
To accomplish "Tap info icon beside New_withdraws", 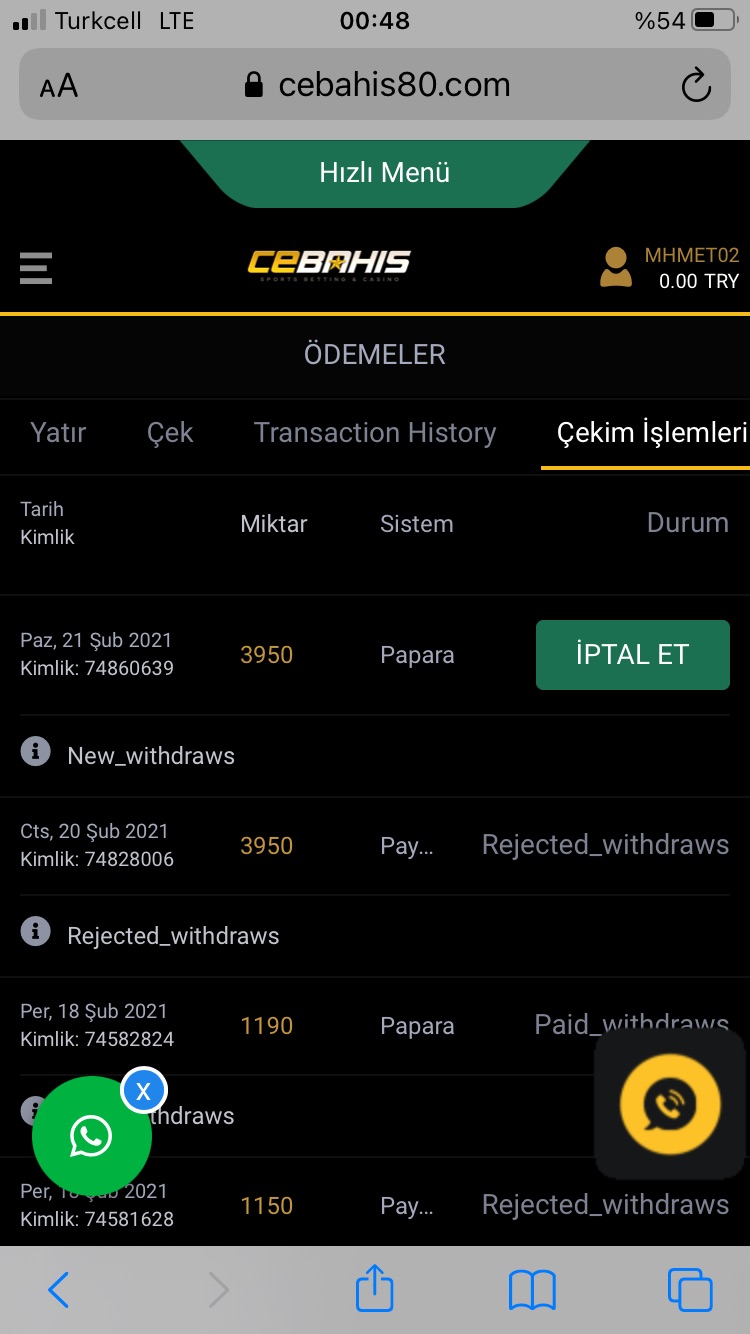I will click(35, 751).
